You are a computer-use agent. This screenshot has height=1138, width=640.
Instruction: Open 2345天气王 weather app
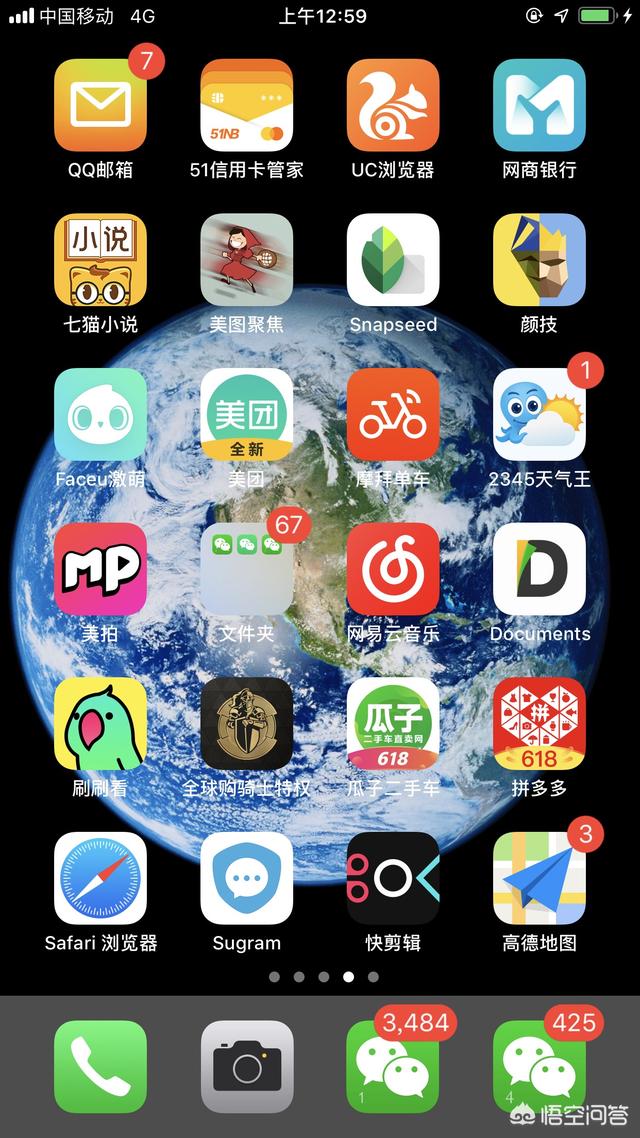[539, 414]
